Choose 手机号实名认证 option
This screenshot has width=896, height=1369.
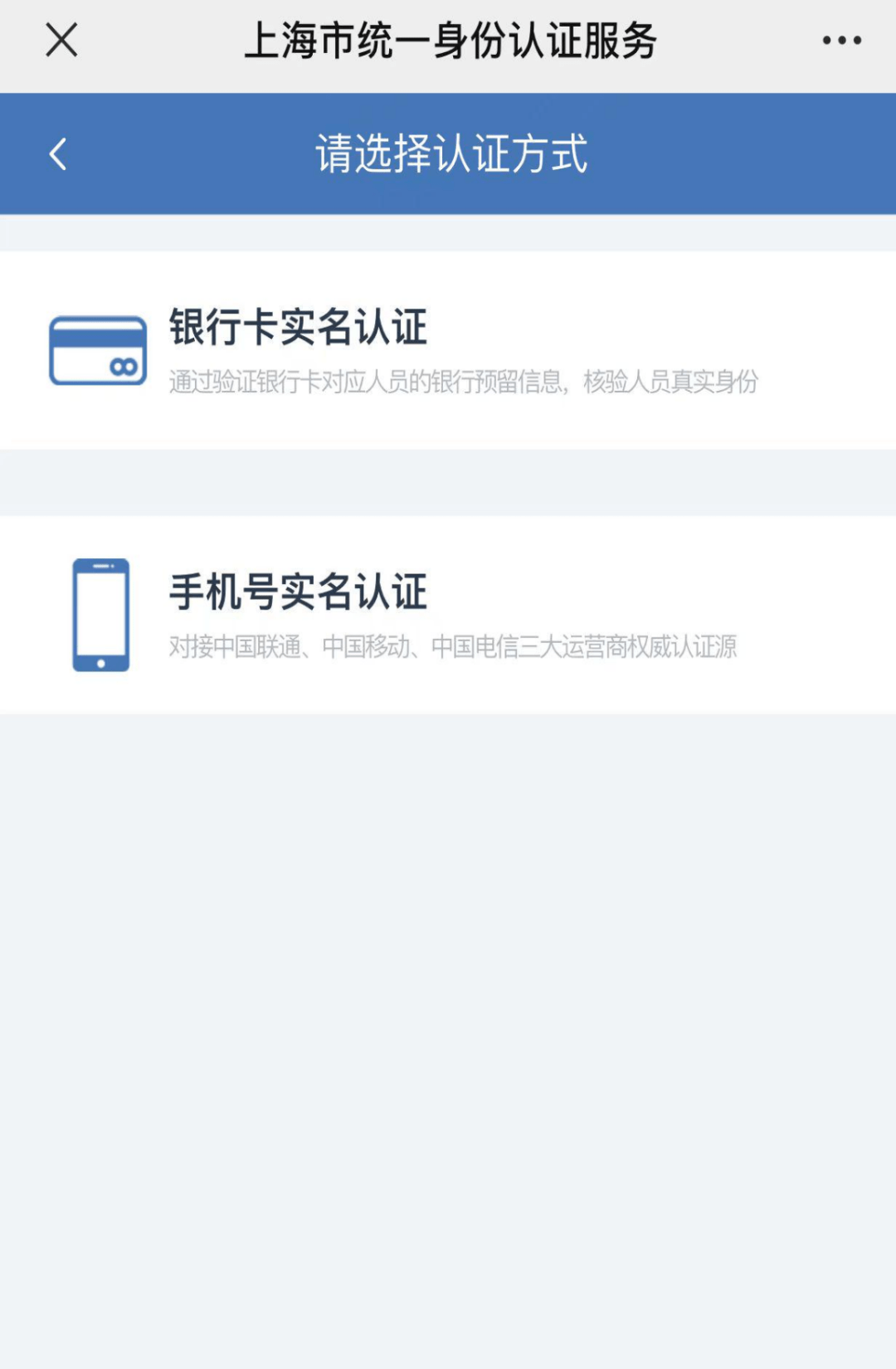click(448, 615)
